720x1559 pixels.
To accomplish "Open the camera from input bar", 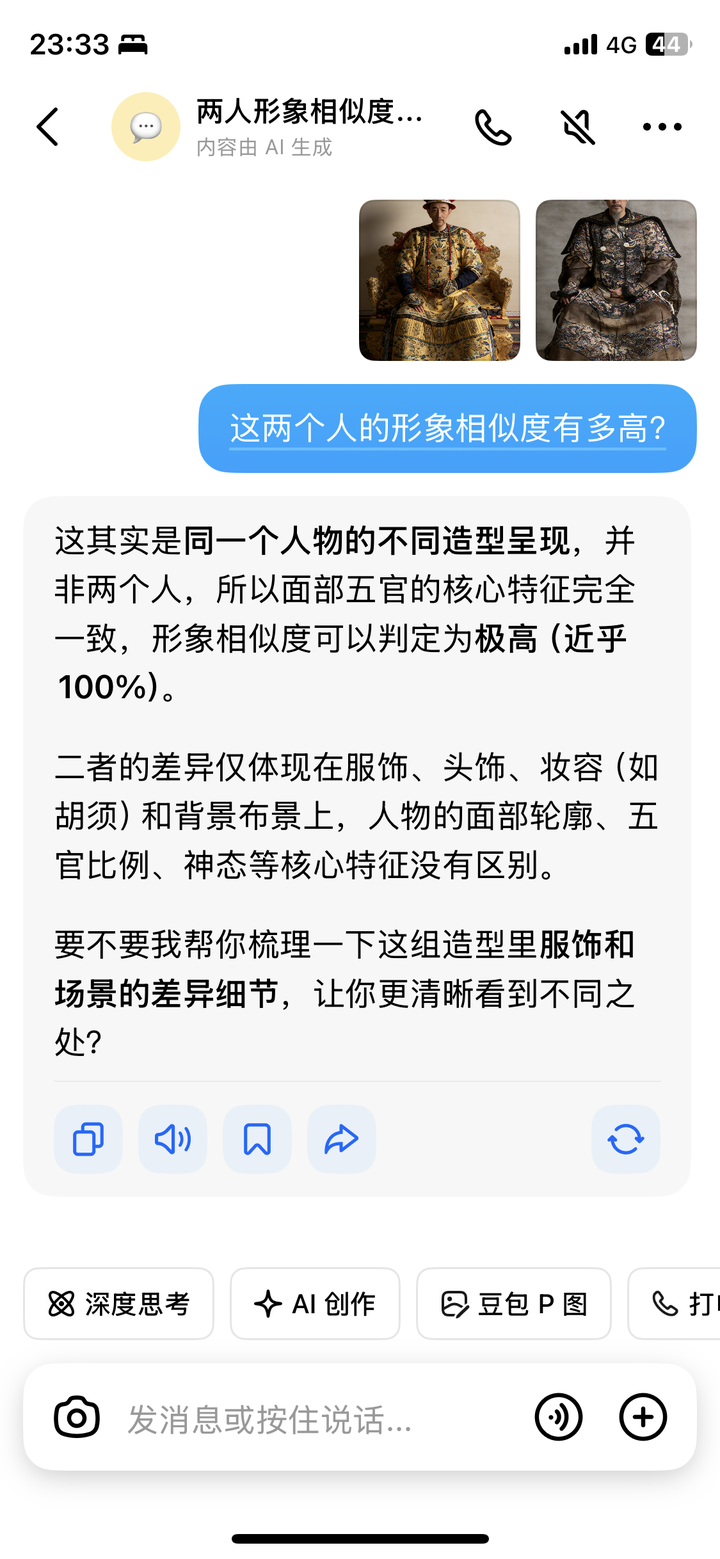I will pos(77,1417).
